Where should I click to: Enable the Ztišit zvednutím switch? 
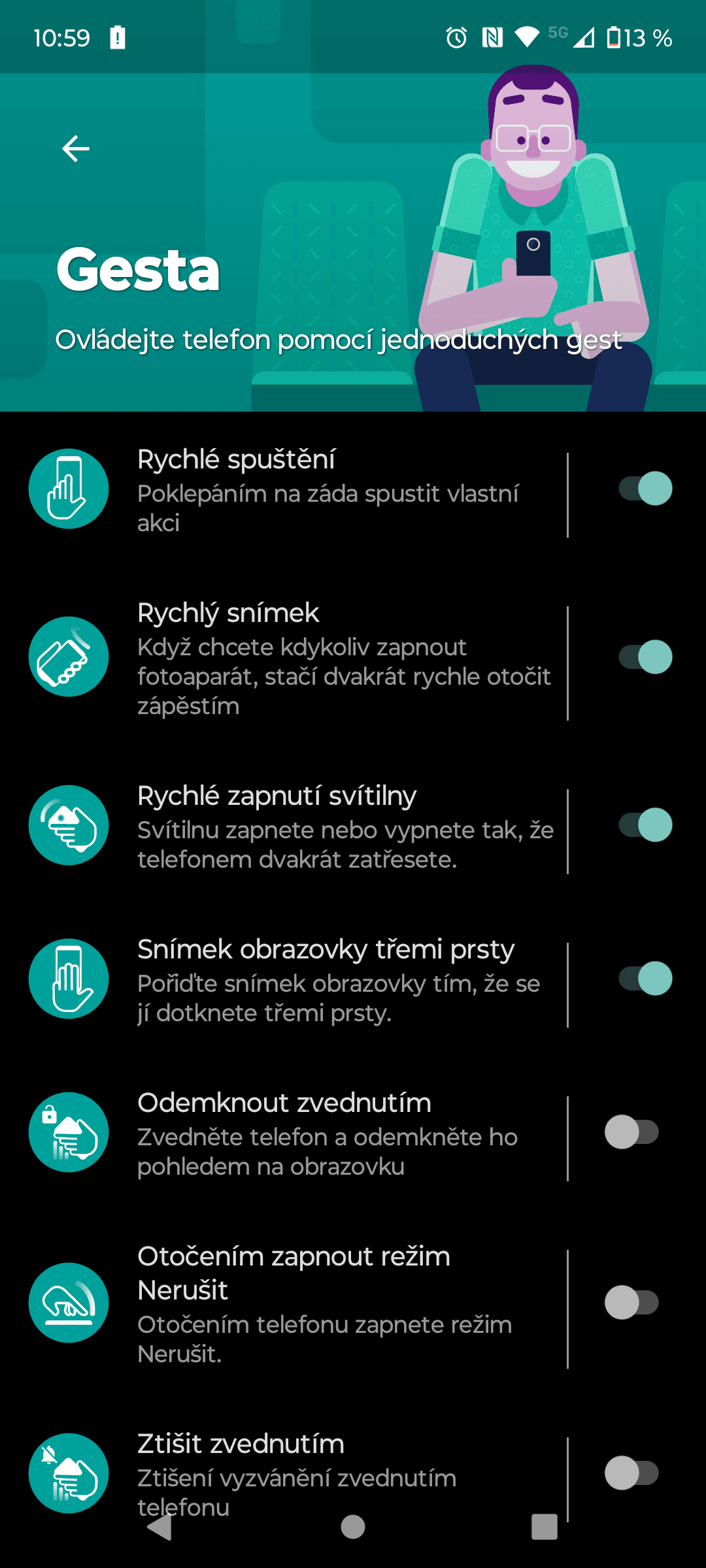(x=631, y=1473)
